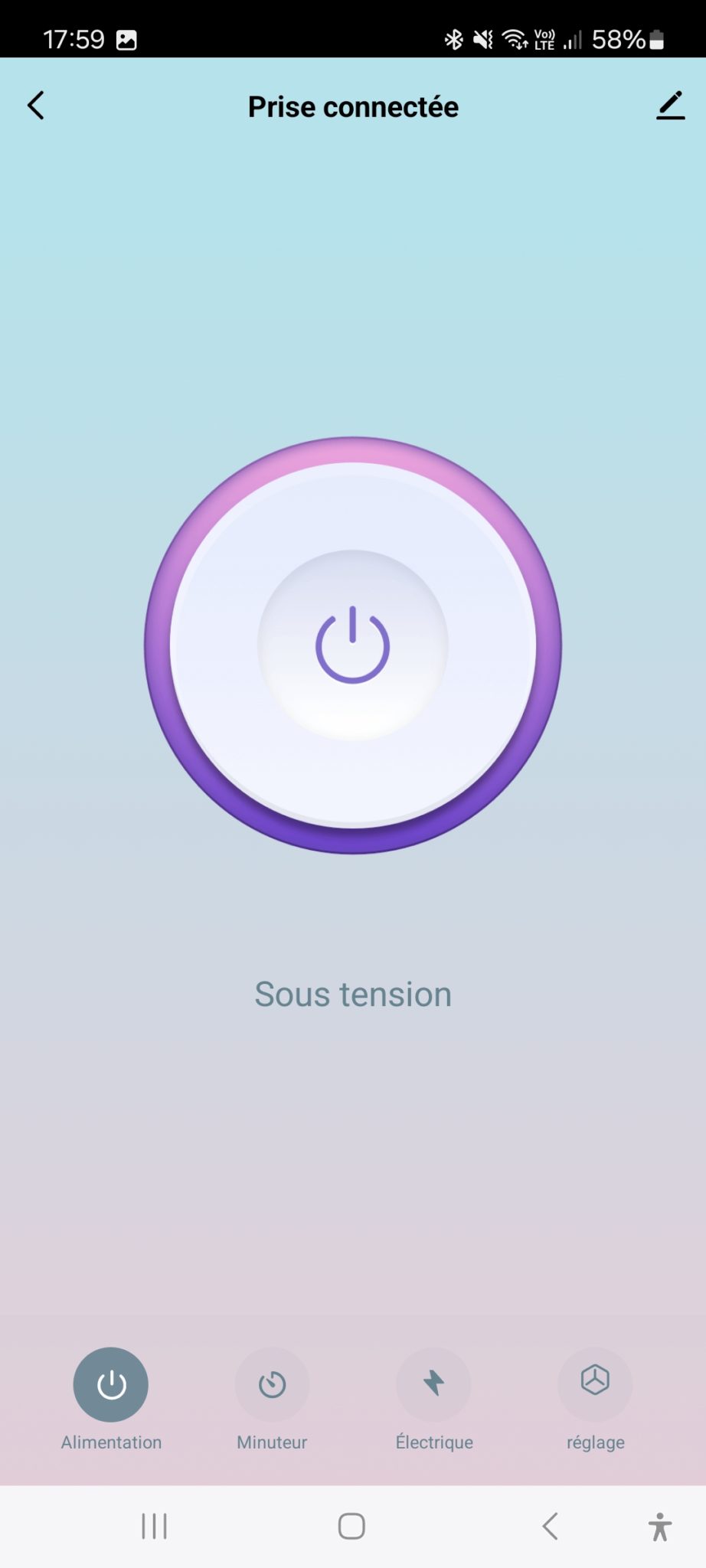Open the réglage settings tab
Screen dimensions: 706x1568
[595, 1384]
